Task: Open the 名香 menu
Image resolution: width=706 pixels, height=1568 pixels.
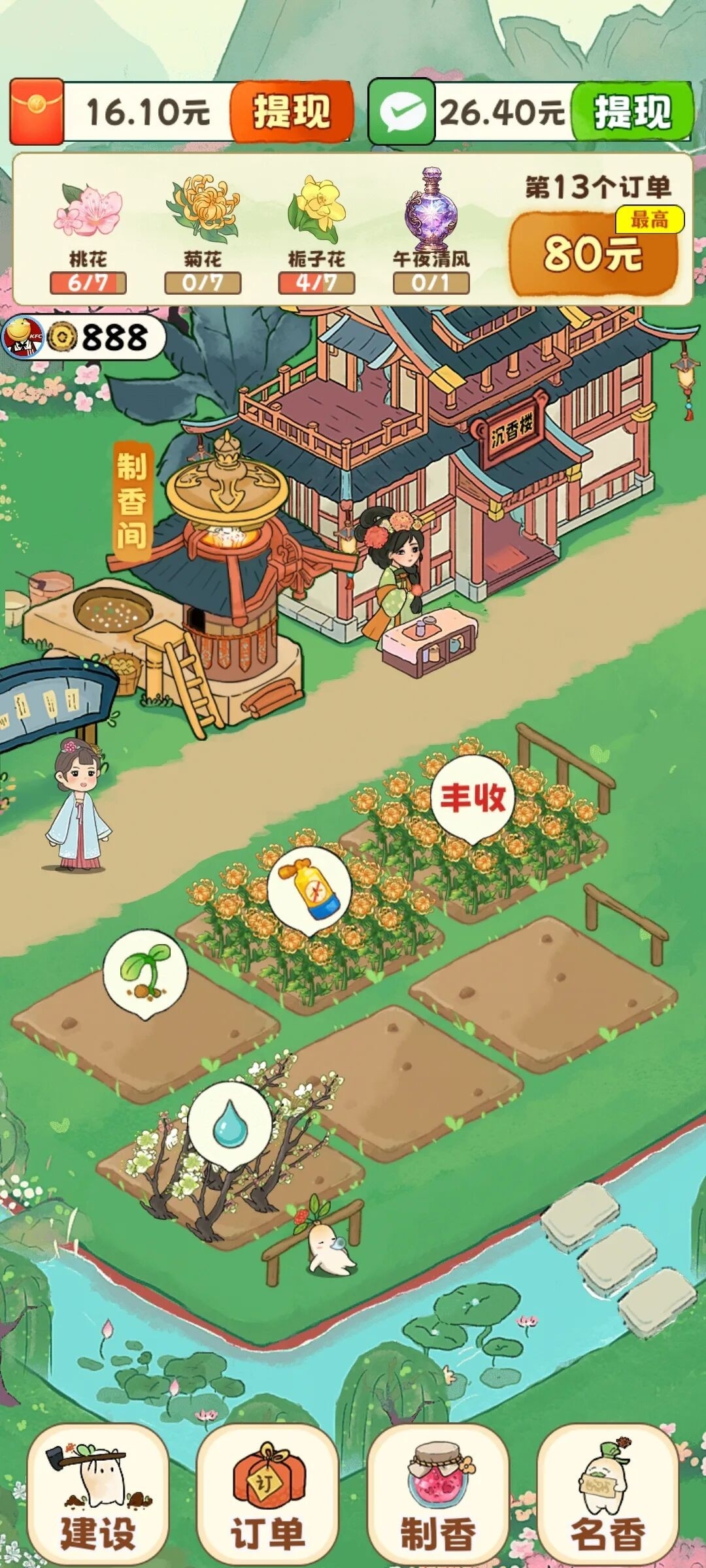Action: [x=607, y=1496]
